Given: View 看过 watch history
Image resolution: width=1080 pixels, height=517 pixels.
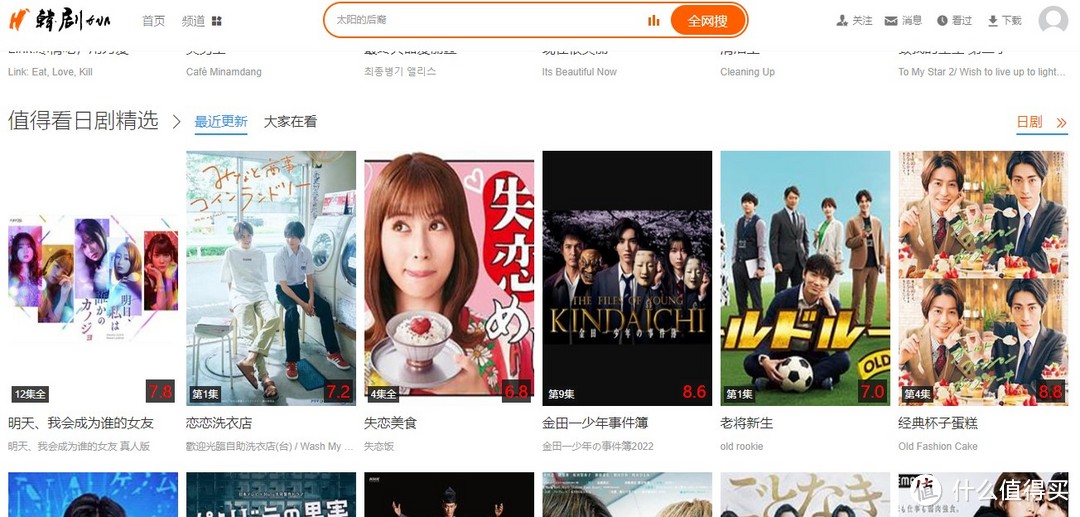Looking at the screenshot, I should point(954,20).
